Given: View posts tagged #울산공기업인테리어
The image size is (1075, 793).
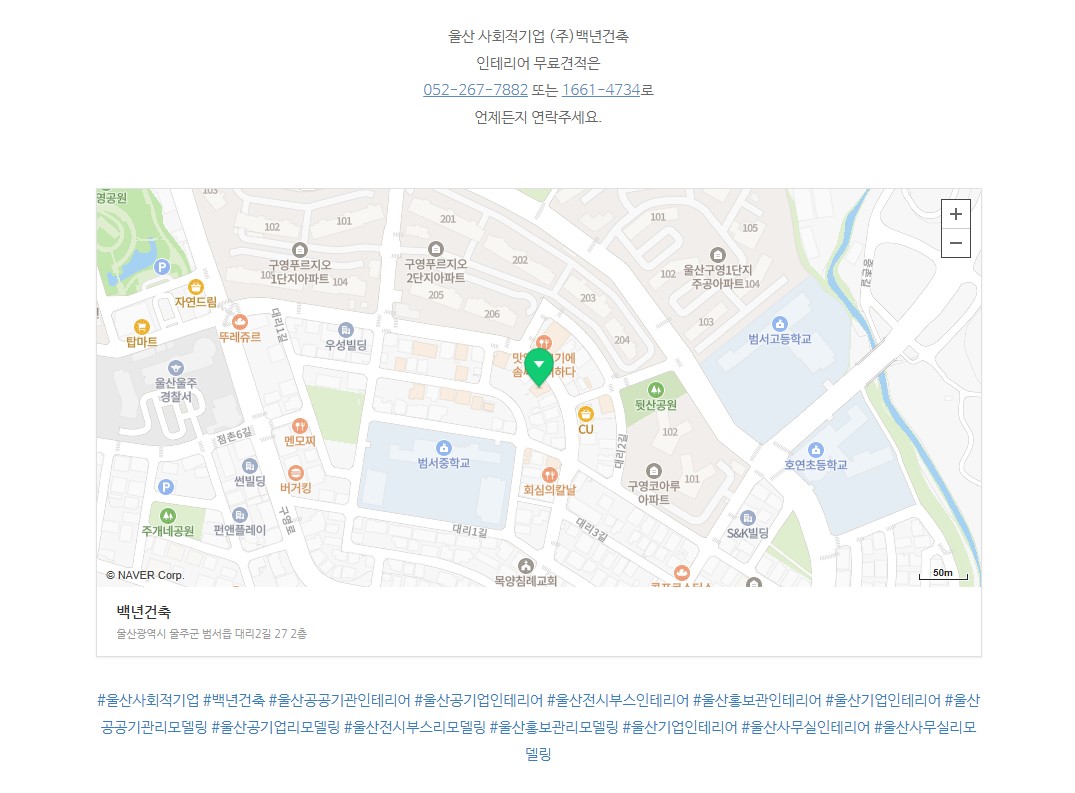Looking at the screenshot, I should [x=478, y=700].
